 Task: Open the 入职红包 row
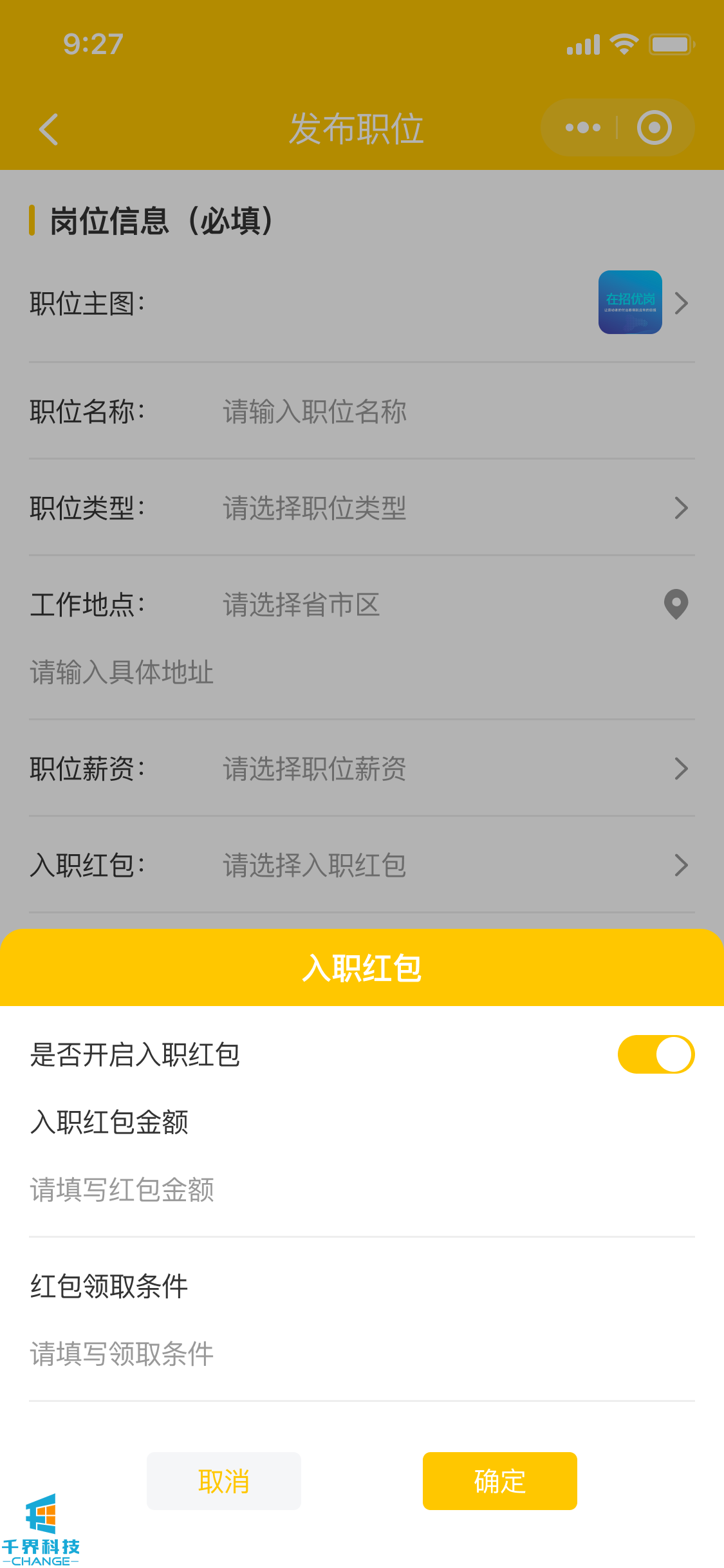coord(450,865)
